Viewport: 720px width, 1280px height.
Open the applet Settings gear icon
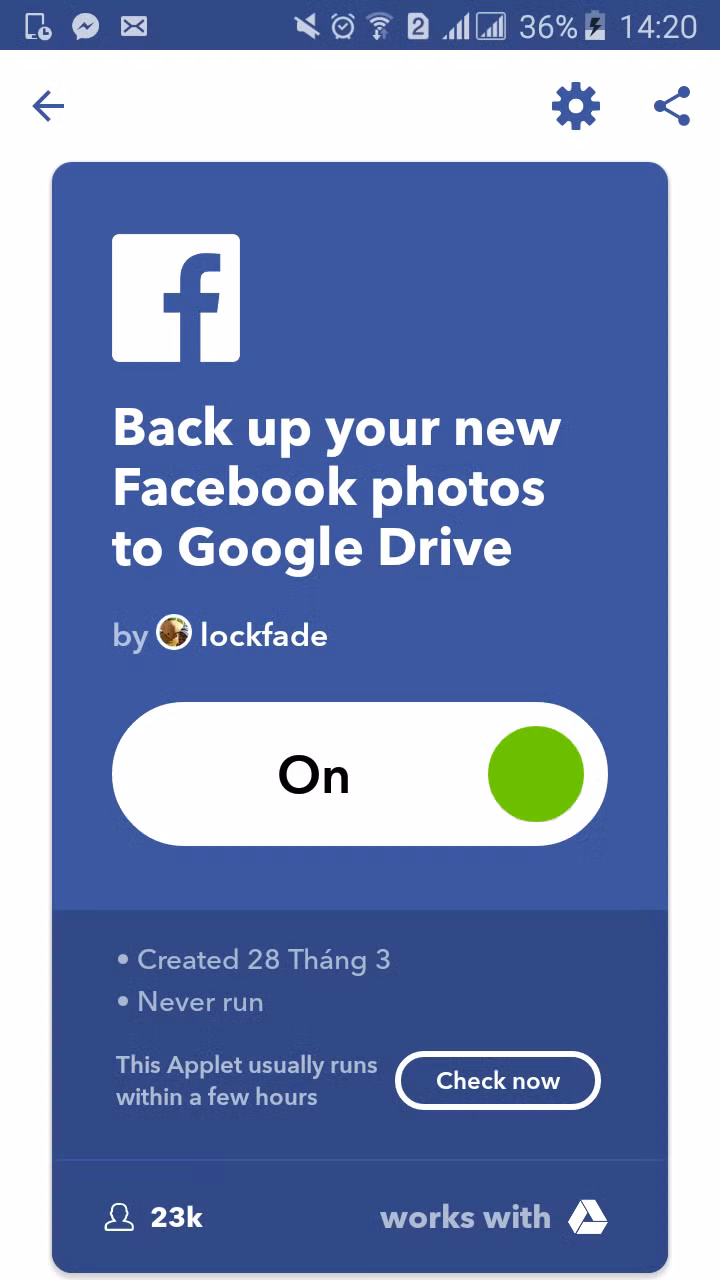575,106
